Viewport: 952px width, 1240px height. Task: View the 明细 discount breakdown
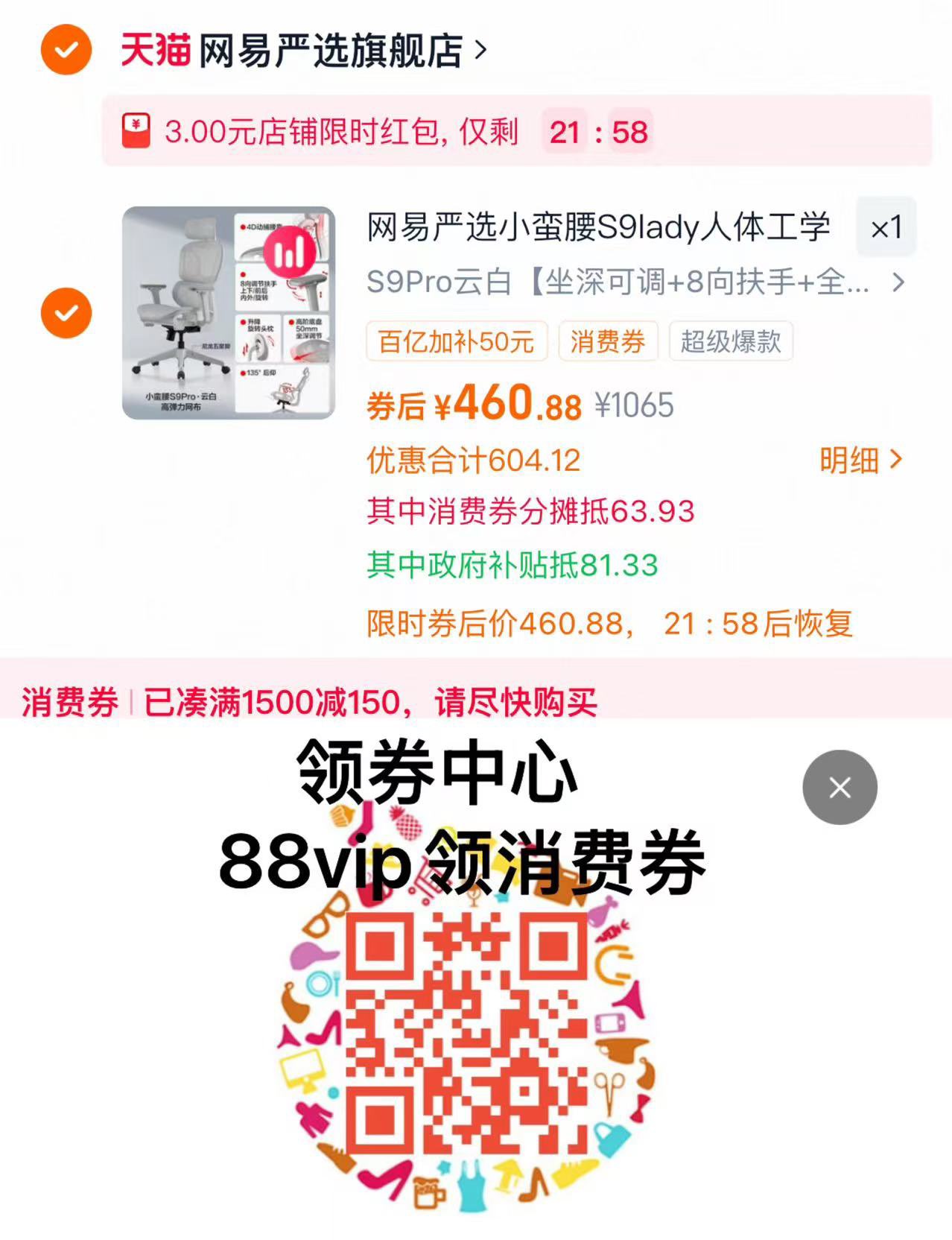click(860, 461)
